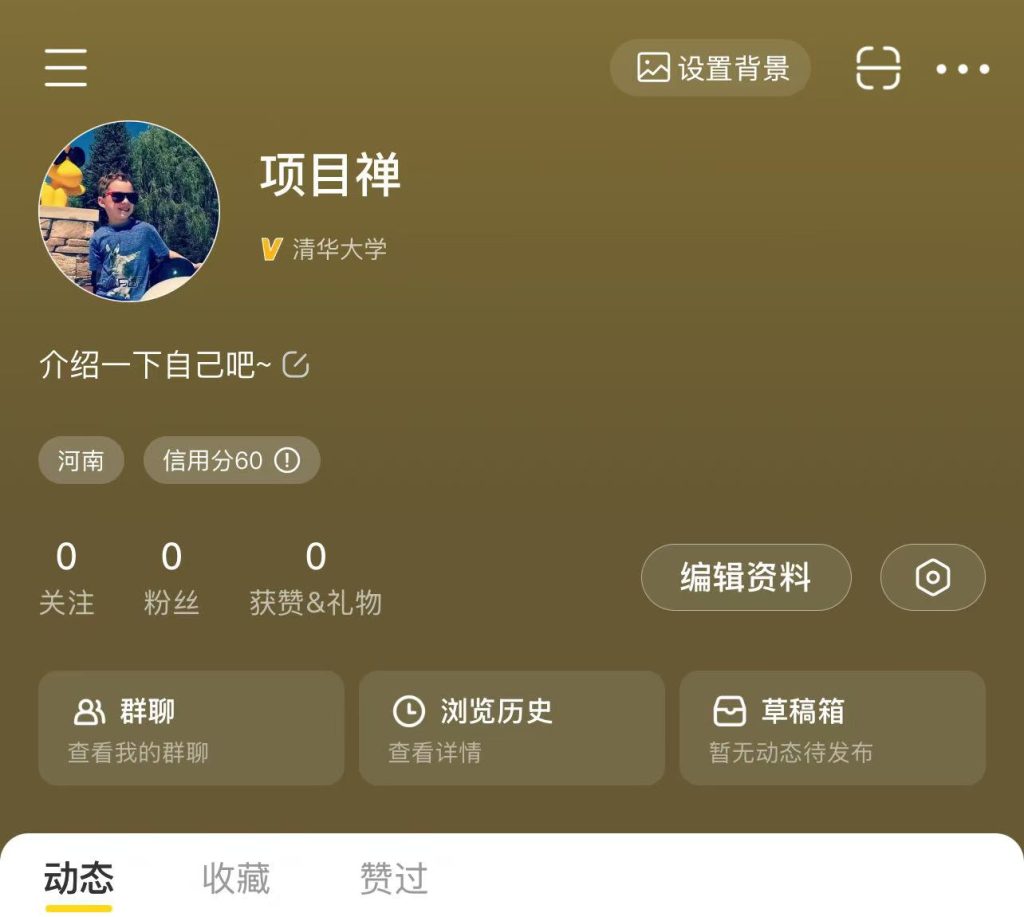Open the 草稿箱 card

(832, 728)
